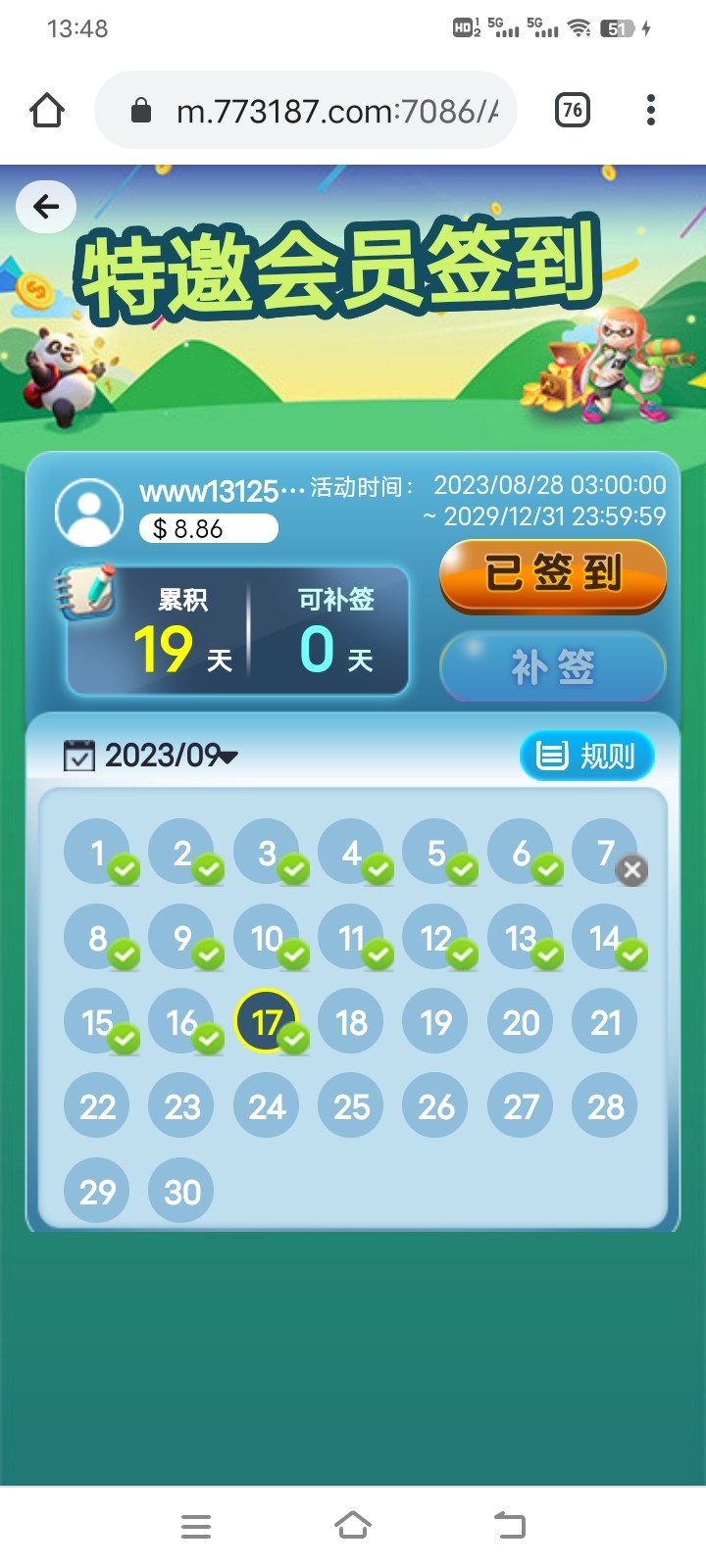Go to the browser home page
The image size is (706, 1568).
[47, 111]
